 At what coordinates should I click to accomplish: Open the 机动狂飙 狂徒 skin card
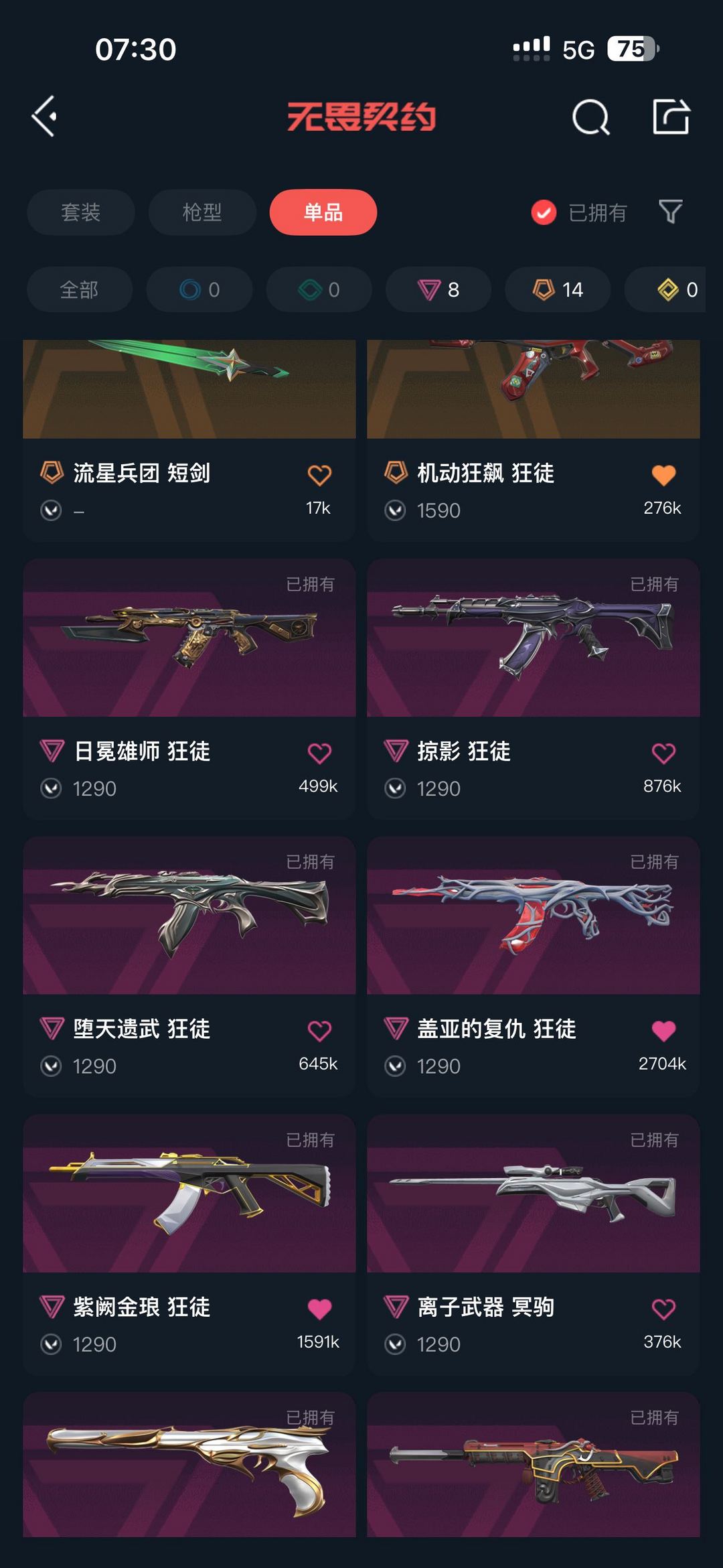[x=534, y=440]
